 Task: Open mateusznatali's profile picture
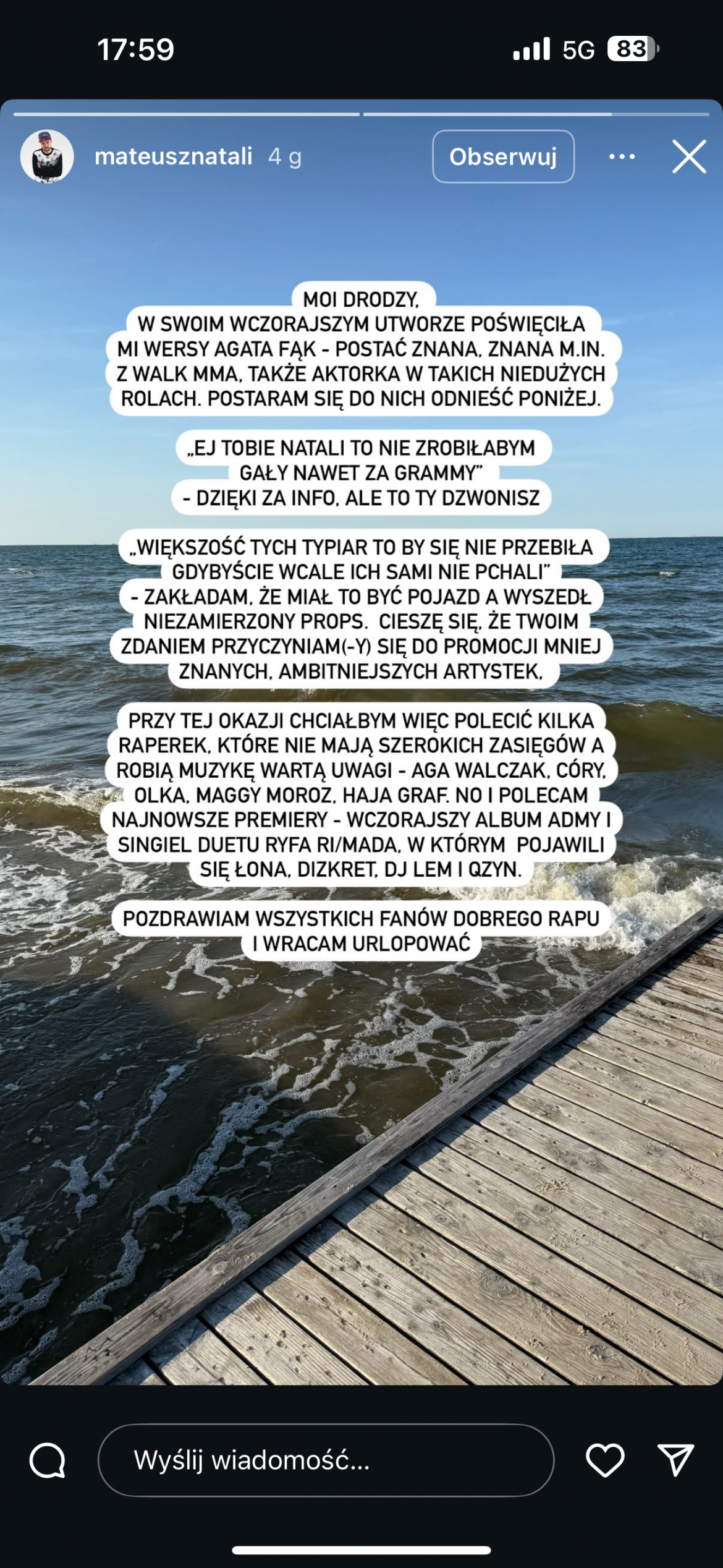click(x=47, y=156)
